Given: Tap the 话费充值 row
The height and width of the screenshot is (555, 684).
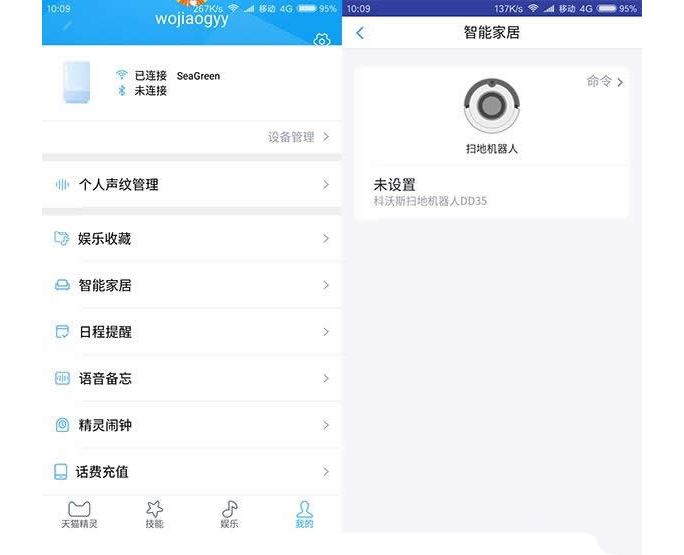Looking at the screenshot, I should (x=191, y=471).
